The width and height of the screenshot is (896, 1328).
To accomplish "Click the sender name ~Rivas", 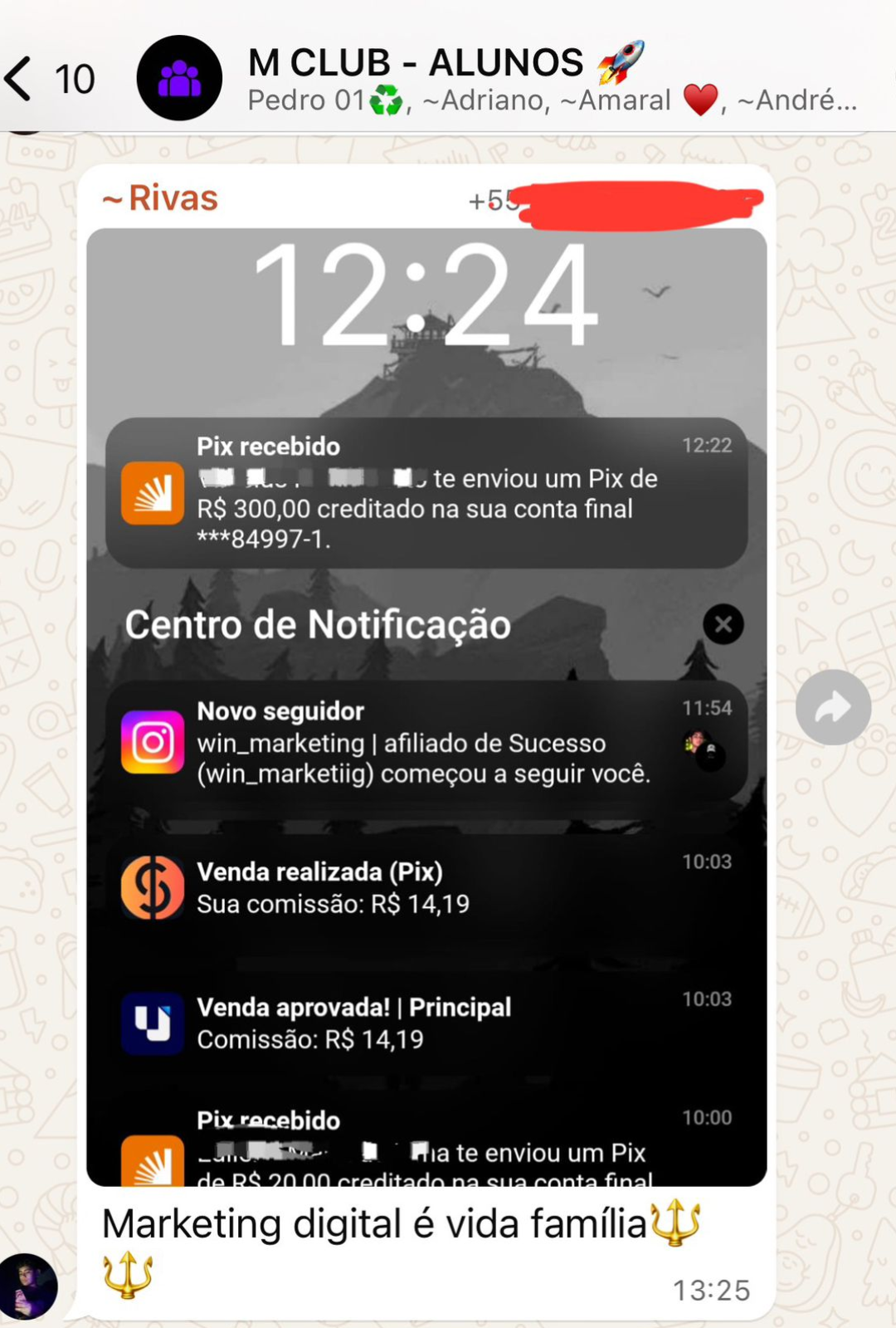I will pyautogui.click(x=160, y=198).
